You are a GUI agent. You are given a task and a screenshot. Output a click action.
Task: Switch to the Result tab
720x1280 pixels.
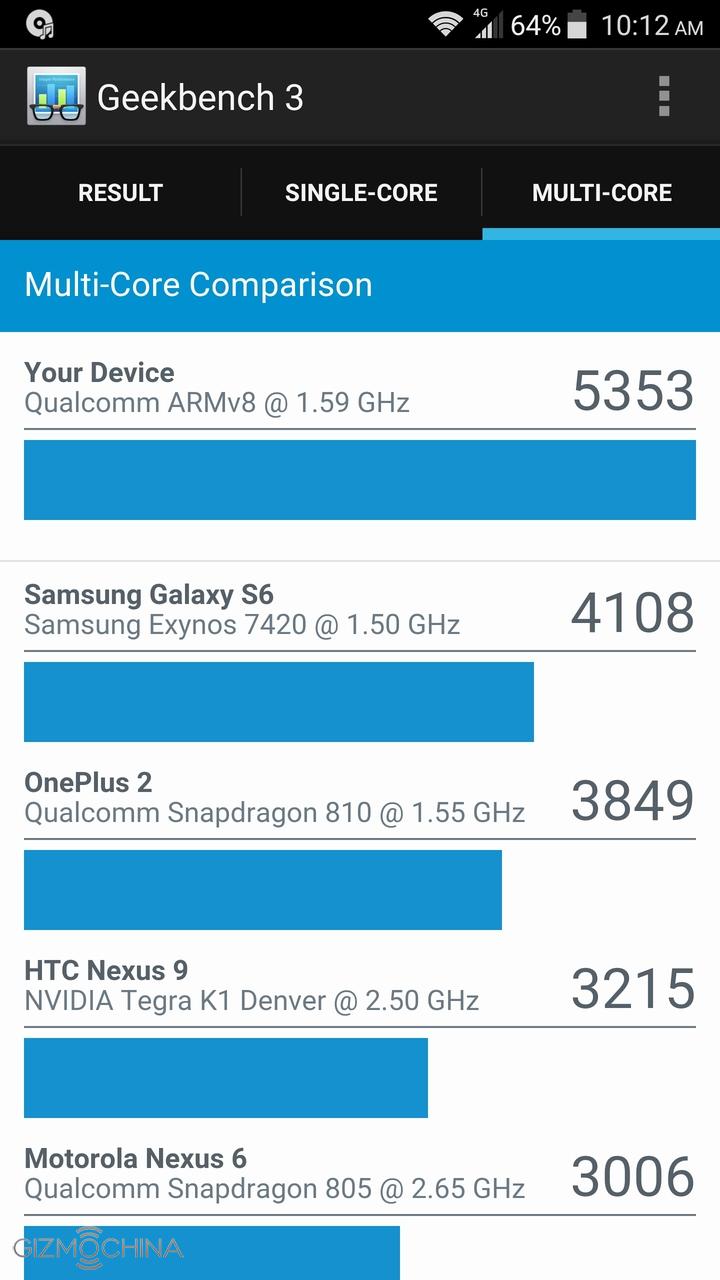[x=120, y=193]
